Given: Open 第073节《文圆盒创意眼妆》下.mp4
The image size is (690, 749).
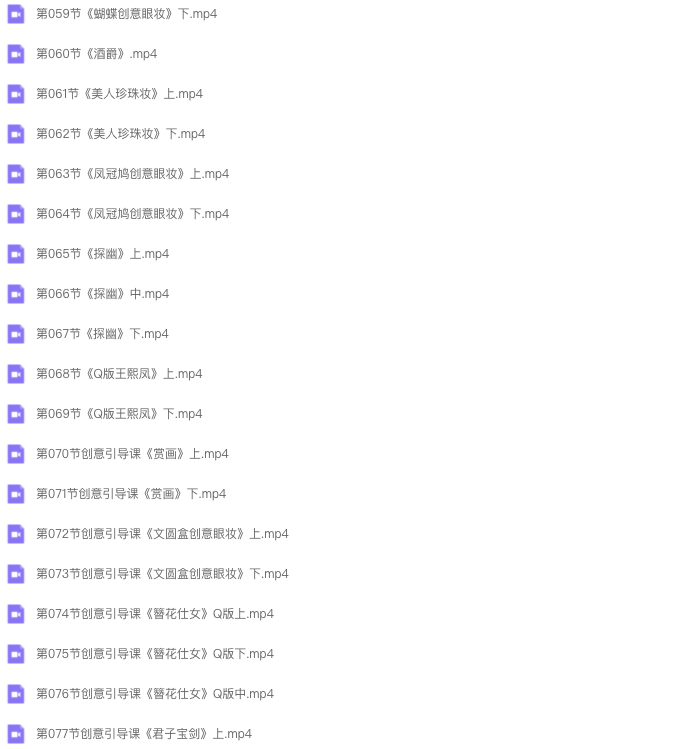Looking at the screenshot, I should click(162, 574).
